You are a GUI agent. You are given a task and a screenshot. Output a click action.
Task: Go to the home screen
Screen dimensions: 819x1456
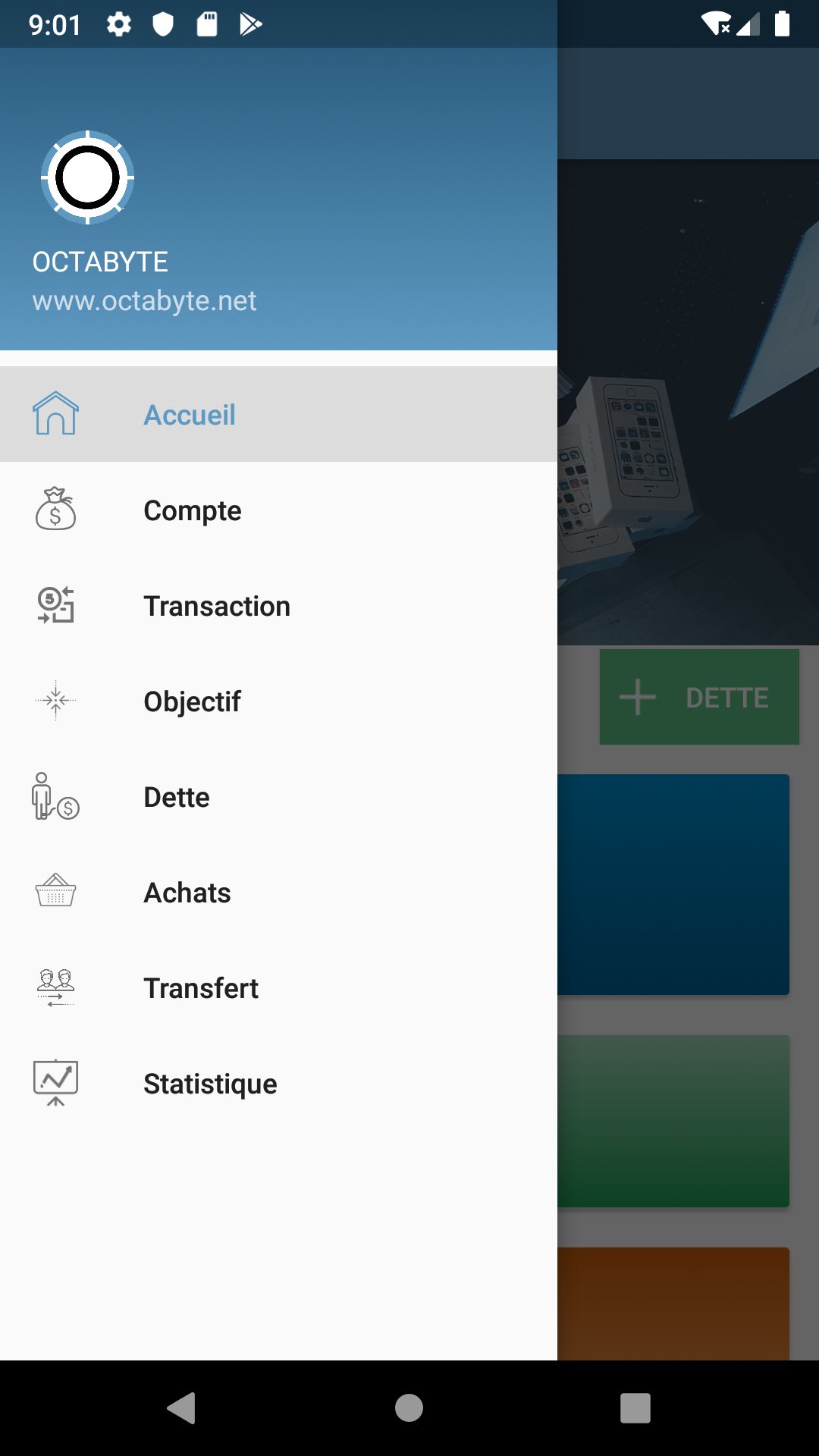pyautogui.click(x=409, y=1408)
